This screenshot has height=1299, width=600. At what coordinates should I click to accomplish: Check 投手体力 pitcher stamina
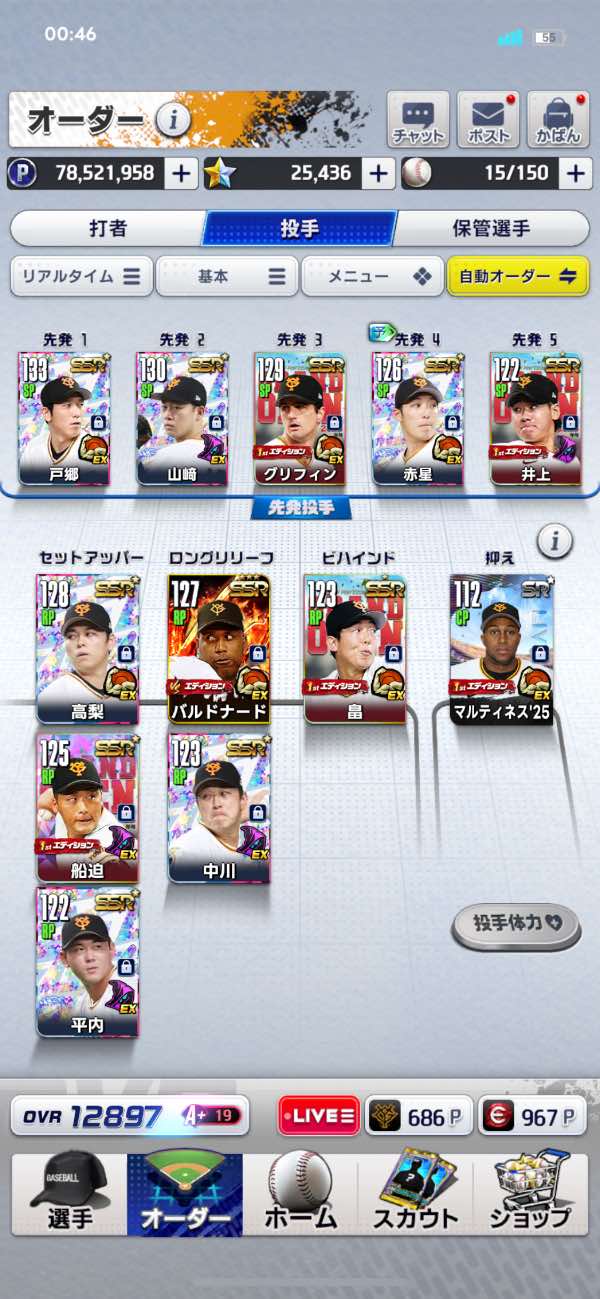[x=515, y=925]
